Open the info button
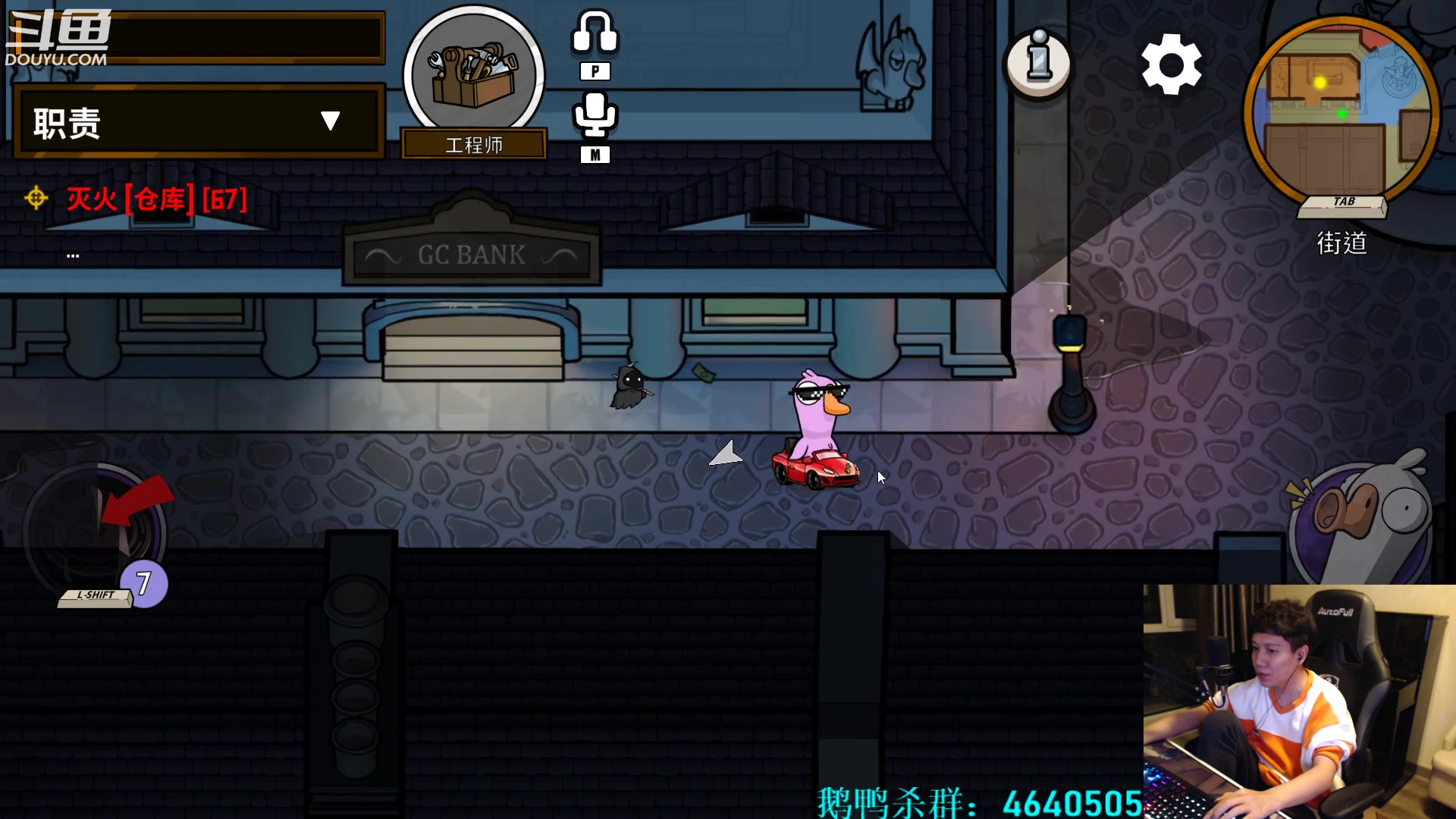Image resolution: width=1456 pixels, height=819 pixels. click(1039, 64)
